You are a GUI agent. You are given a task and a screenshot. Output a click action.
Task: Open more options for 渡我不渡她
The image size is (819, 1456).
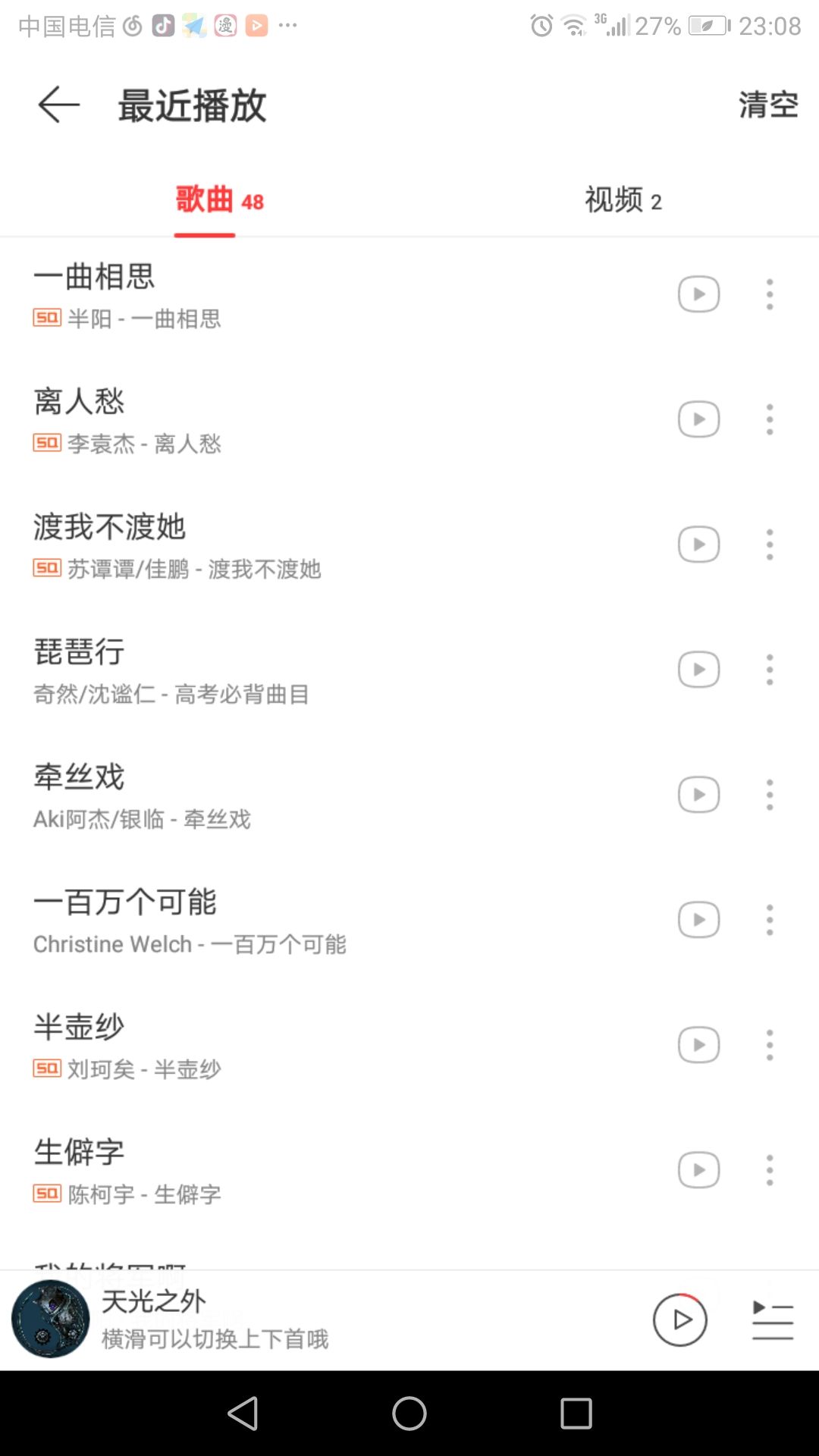click(x=770, y=544)
